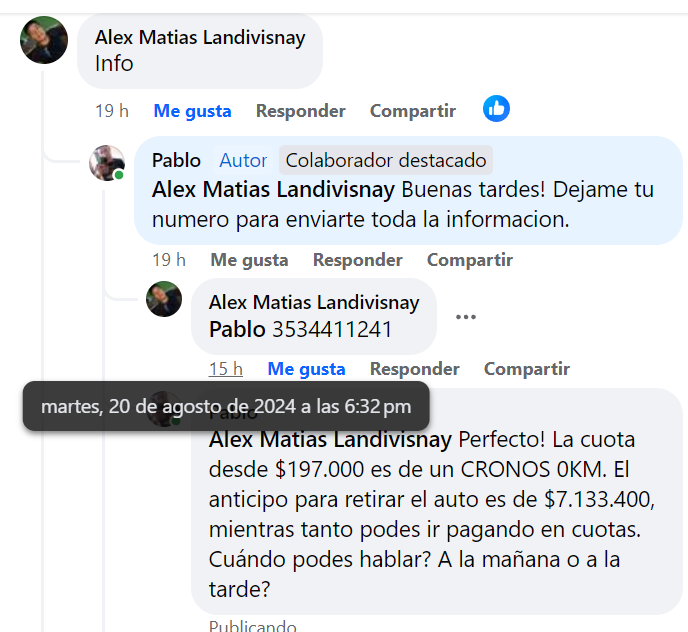Image resolution: width=688 pixels, height=632 pixels.
Task: Open Alex Matias Landivisnay's profile from Info comment
Action: click(200, 37)
